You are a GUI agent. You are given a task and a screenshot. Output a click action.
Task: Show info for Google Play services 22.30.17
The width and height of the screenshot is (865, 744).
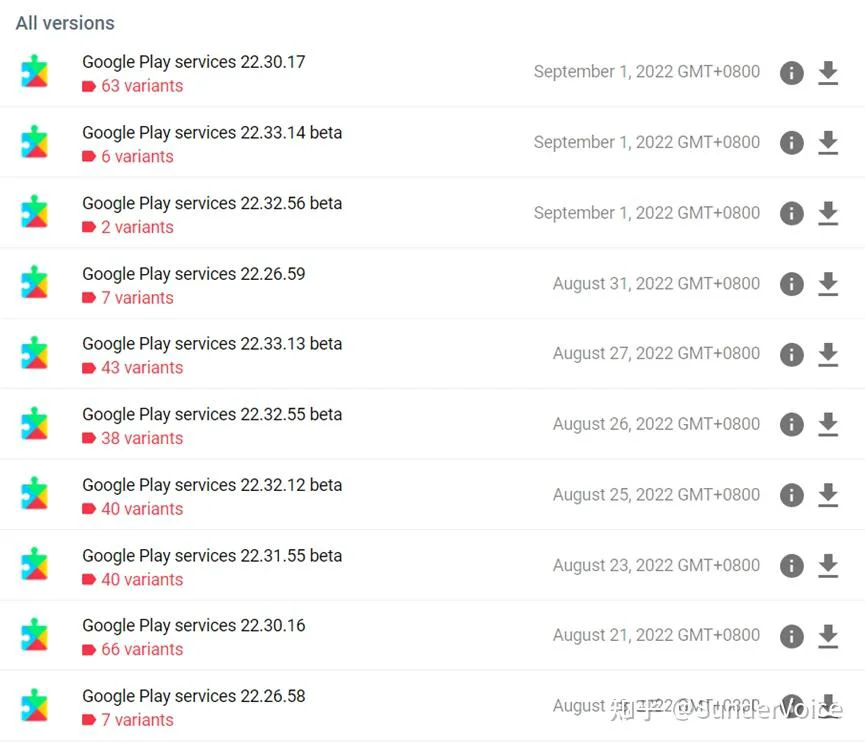click(791, 72)
